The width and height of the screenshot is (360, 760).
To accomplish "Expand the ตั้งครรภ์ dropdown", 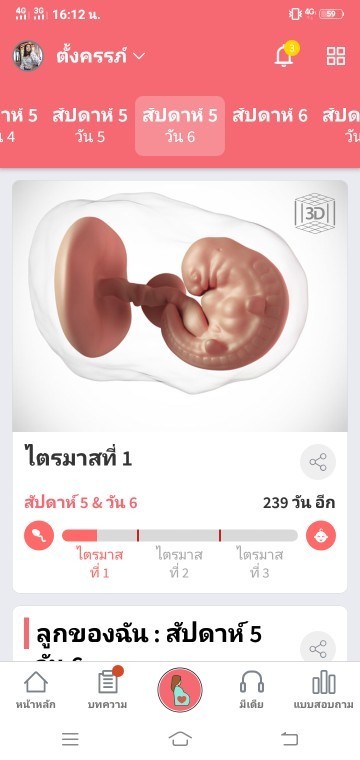I will [101, 56].
